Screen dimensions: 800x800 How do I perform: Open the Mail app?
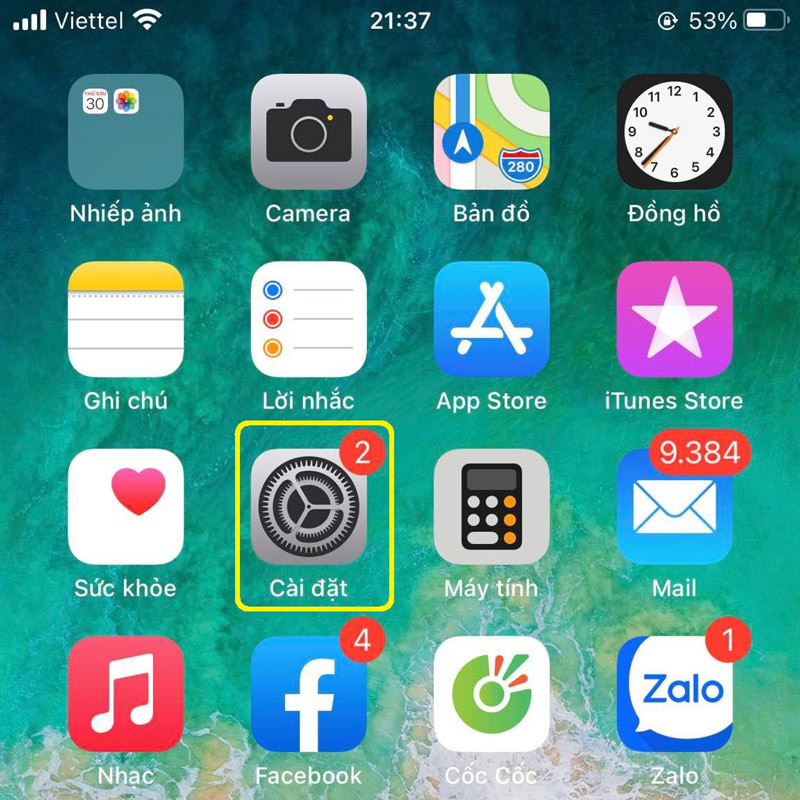[x=674, y=506]
